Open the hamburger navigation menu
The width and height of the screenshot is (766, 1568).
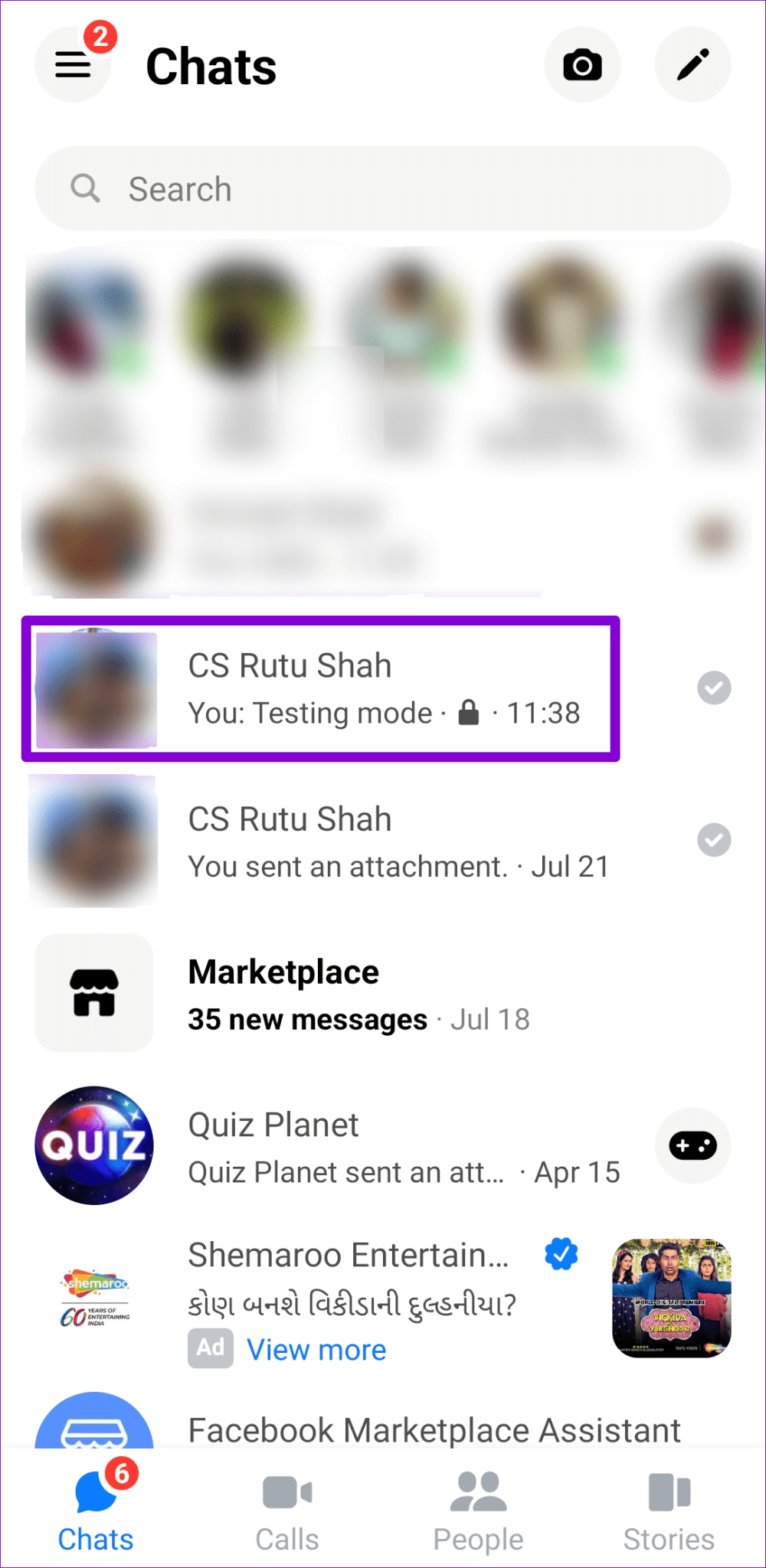click(72, 64)
